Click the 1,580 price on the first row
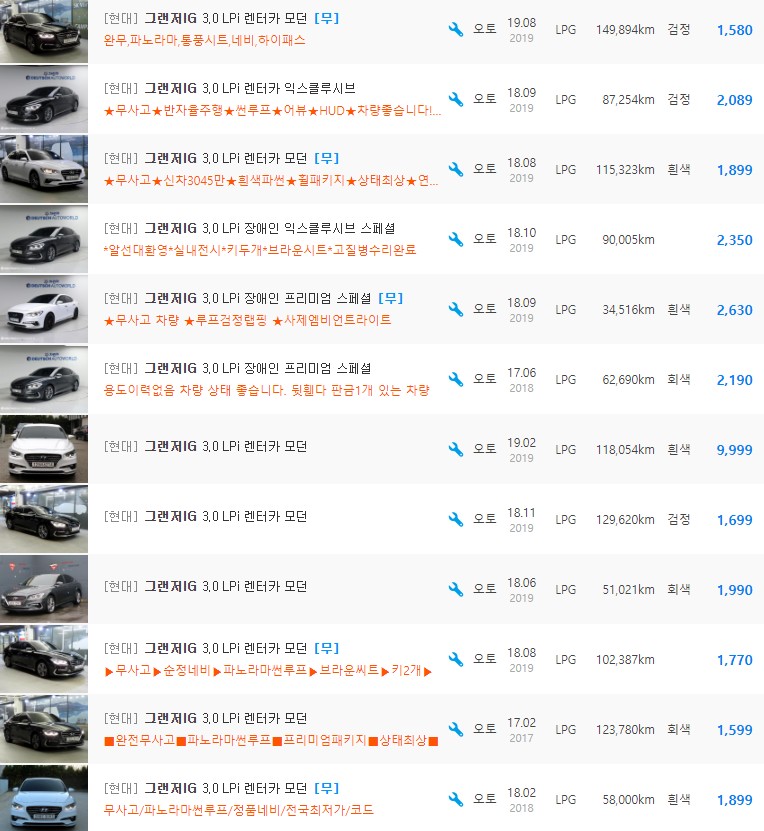 pos(733,30)
